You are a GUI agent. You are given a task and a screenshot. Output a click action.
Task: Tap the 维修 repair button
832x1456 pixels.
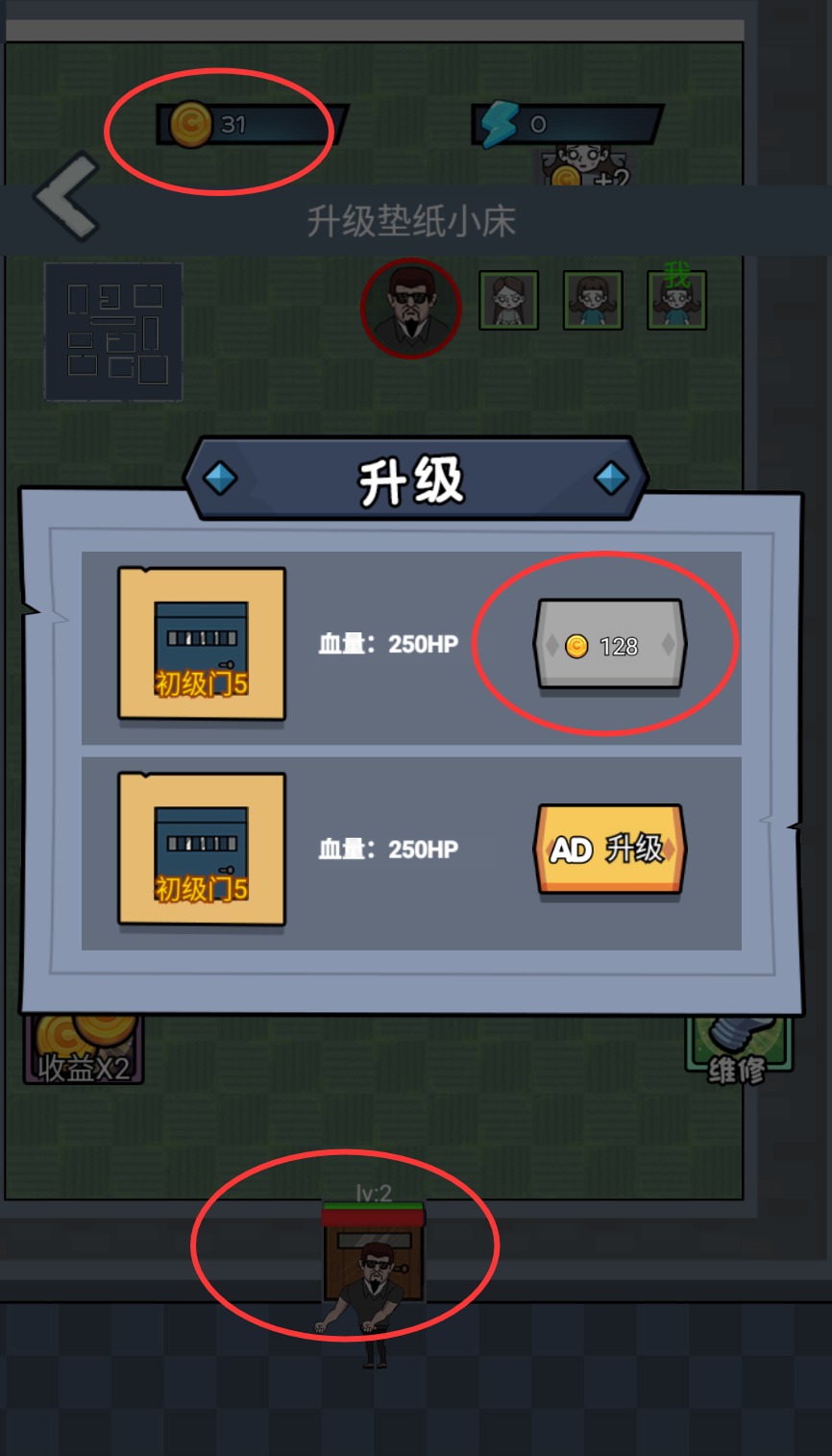pos(739,1048)
